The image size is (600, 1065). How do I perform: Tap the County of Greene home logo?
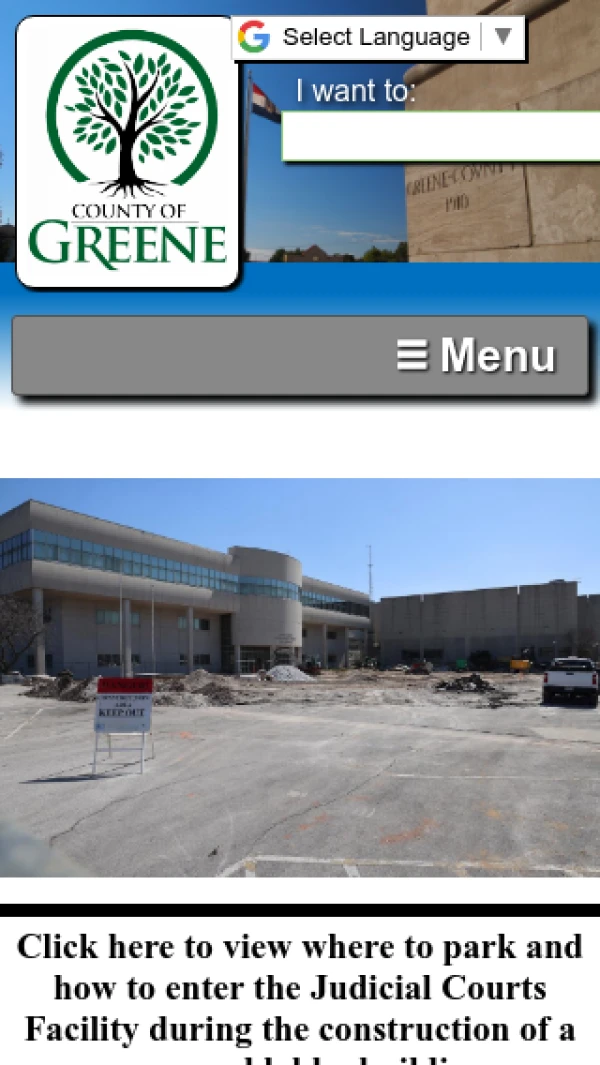pyautogui.click(x=128, y=153)
